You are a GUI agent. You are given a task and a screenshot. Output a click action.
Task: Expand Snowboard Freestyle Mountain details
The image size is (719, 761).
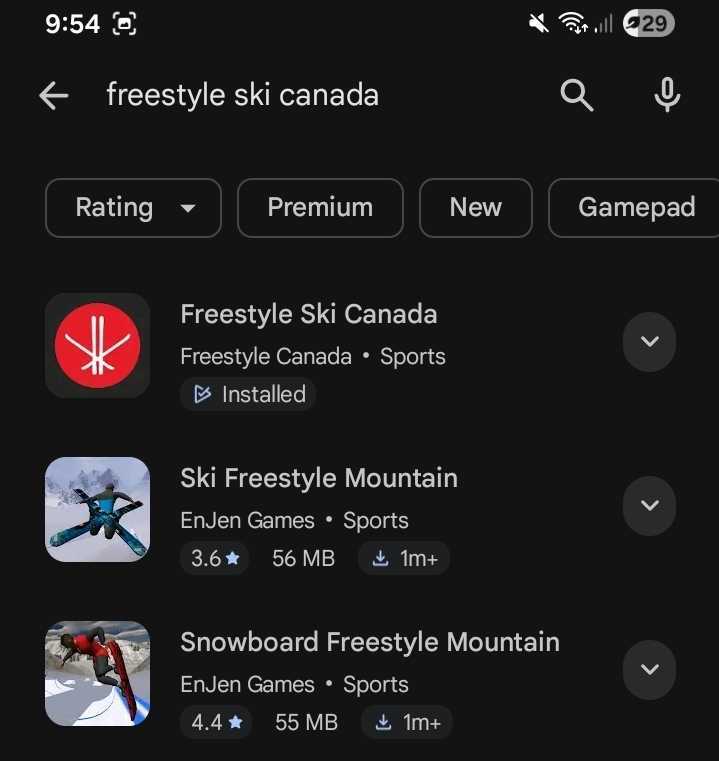[x=649, y=670]
